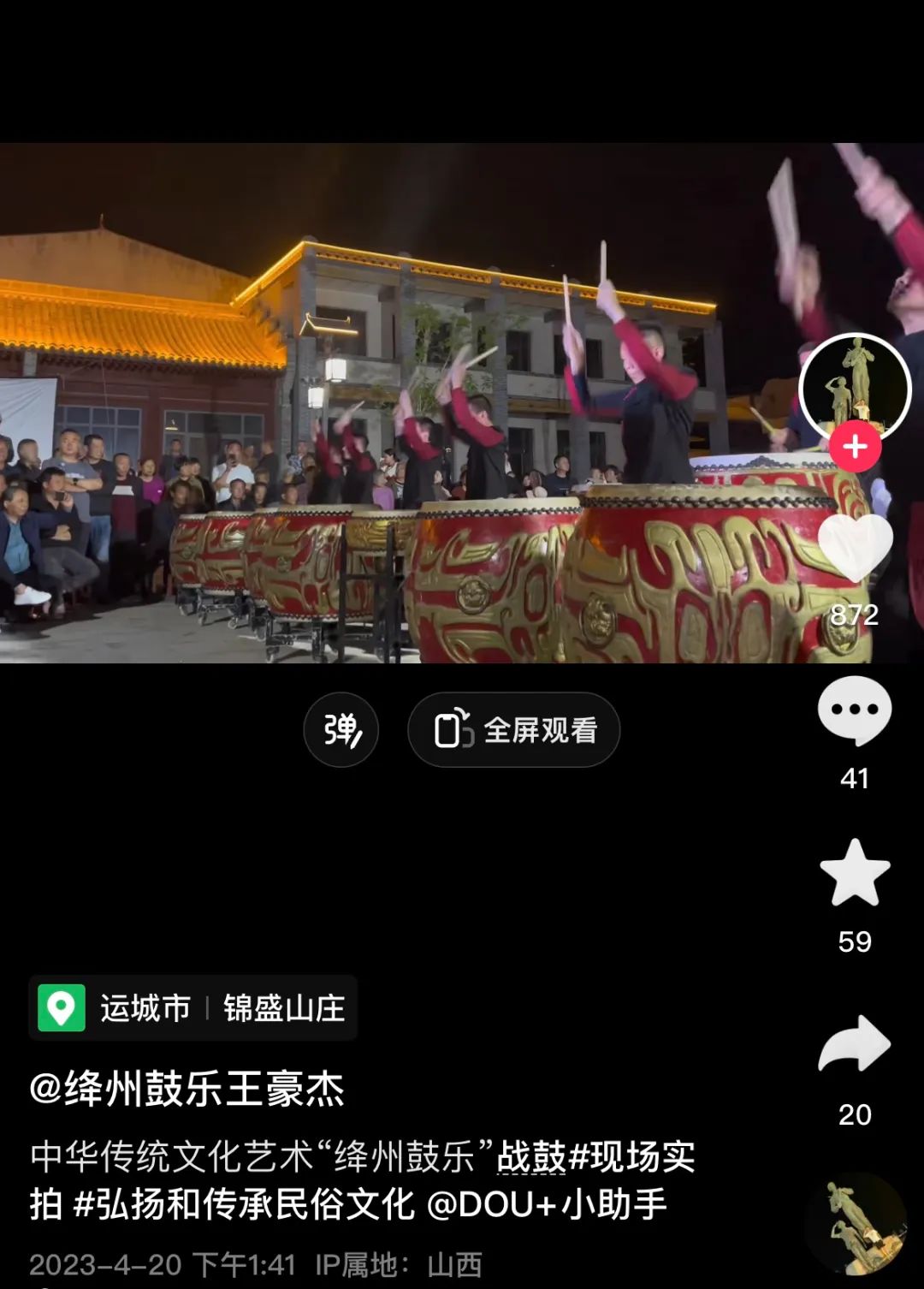Tap the @DOU+小助手 mention
The width and height of the screenshot is (924, 1289).
[x=546, y=1204]
